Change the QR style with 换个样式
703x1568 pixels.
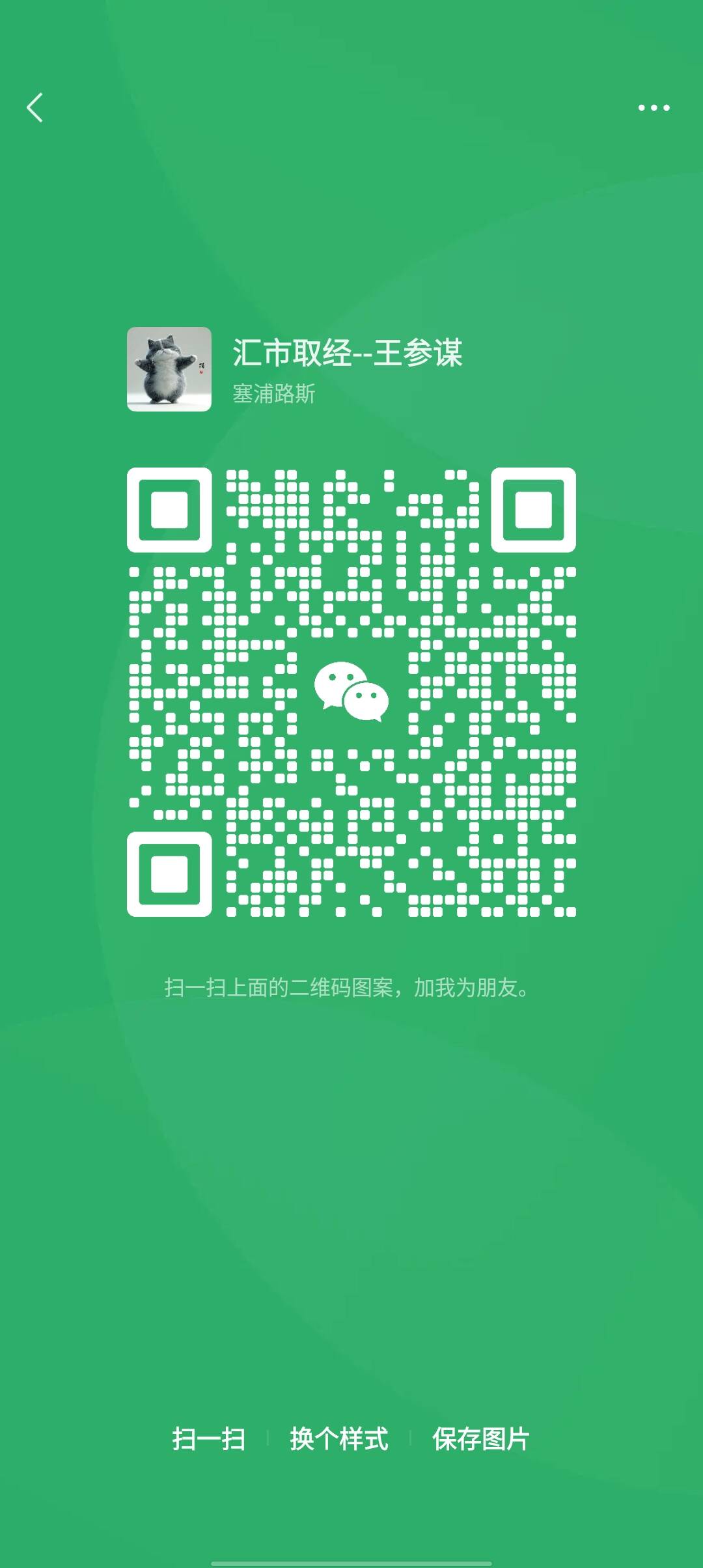(338, 1438)
